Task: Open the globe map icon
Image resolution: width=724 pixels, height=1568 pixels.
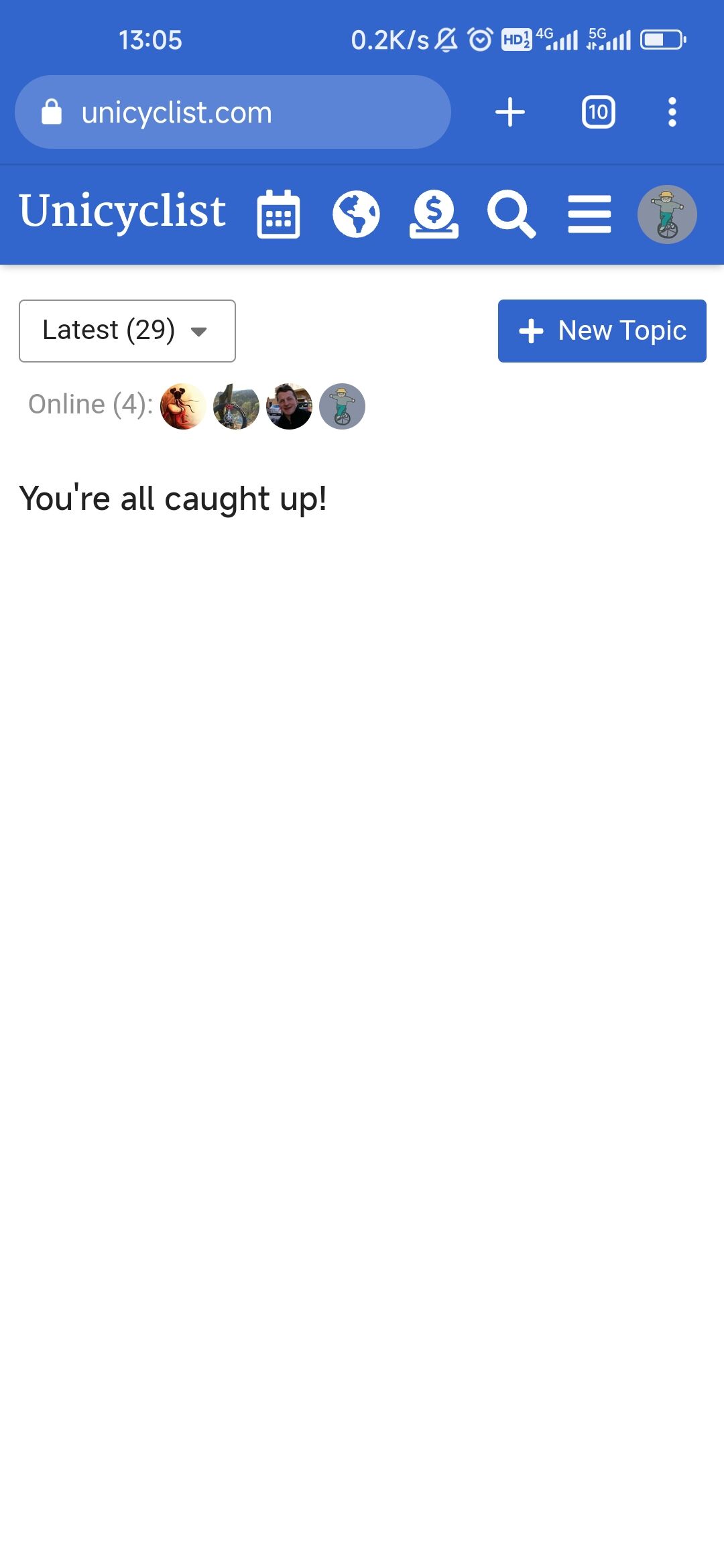Action: coord(356,214)
